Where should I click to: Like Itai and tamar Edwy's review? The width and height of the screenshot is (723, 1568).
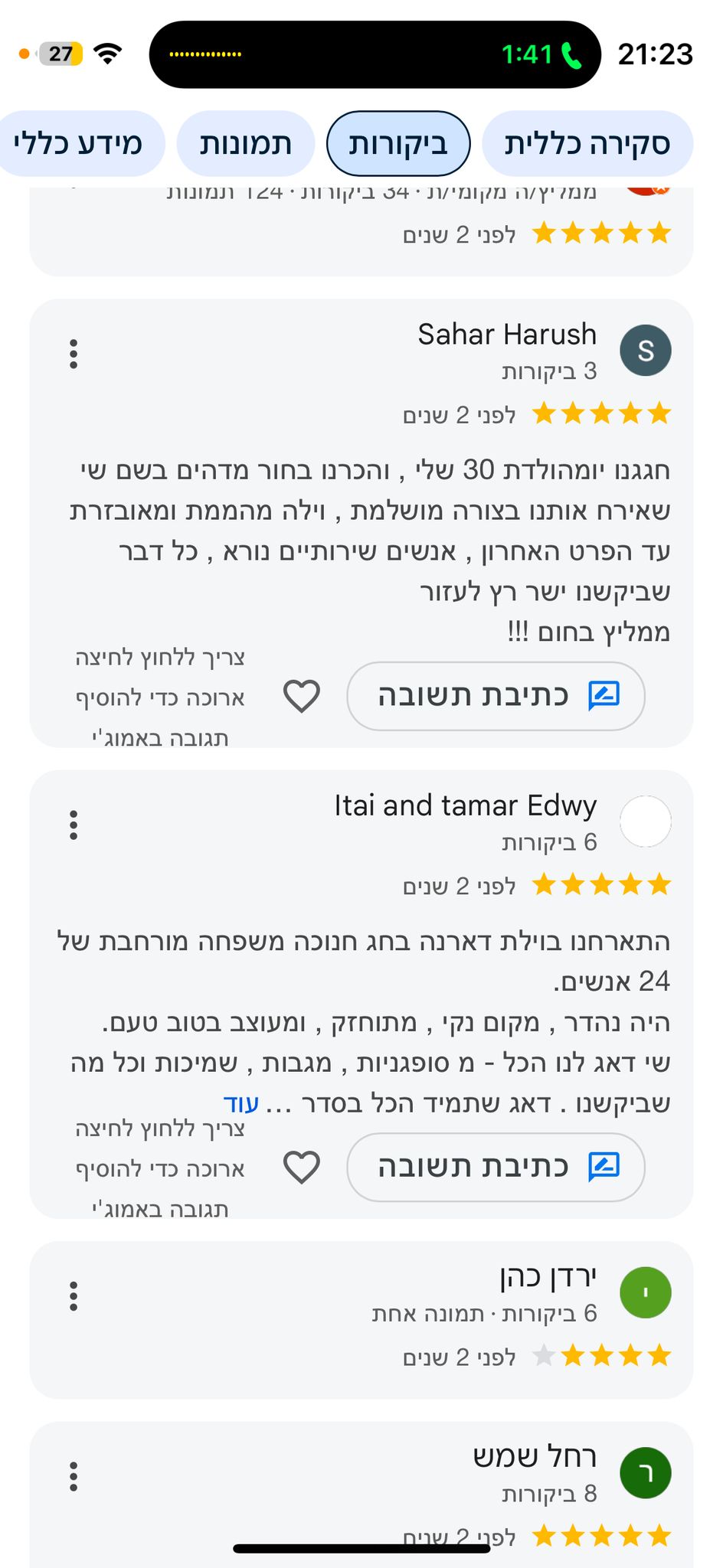point(302,1167)
